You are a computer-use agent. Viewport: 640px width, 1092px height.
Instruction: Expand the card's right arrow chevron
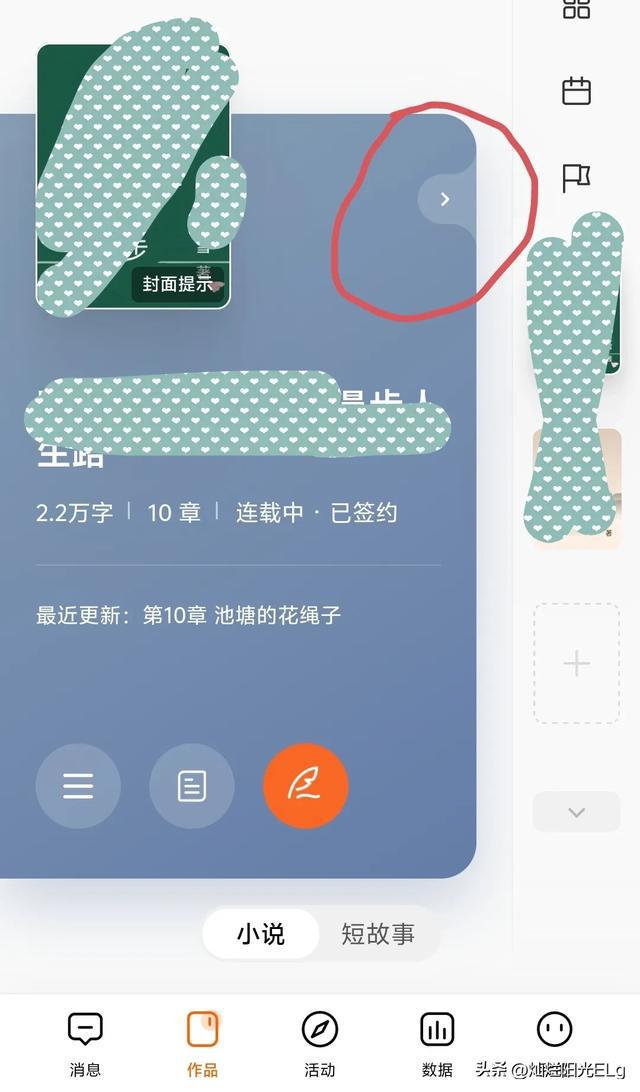[x=445, y=199]
